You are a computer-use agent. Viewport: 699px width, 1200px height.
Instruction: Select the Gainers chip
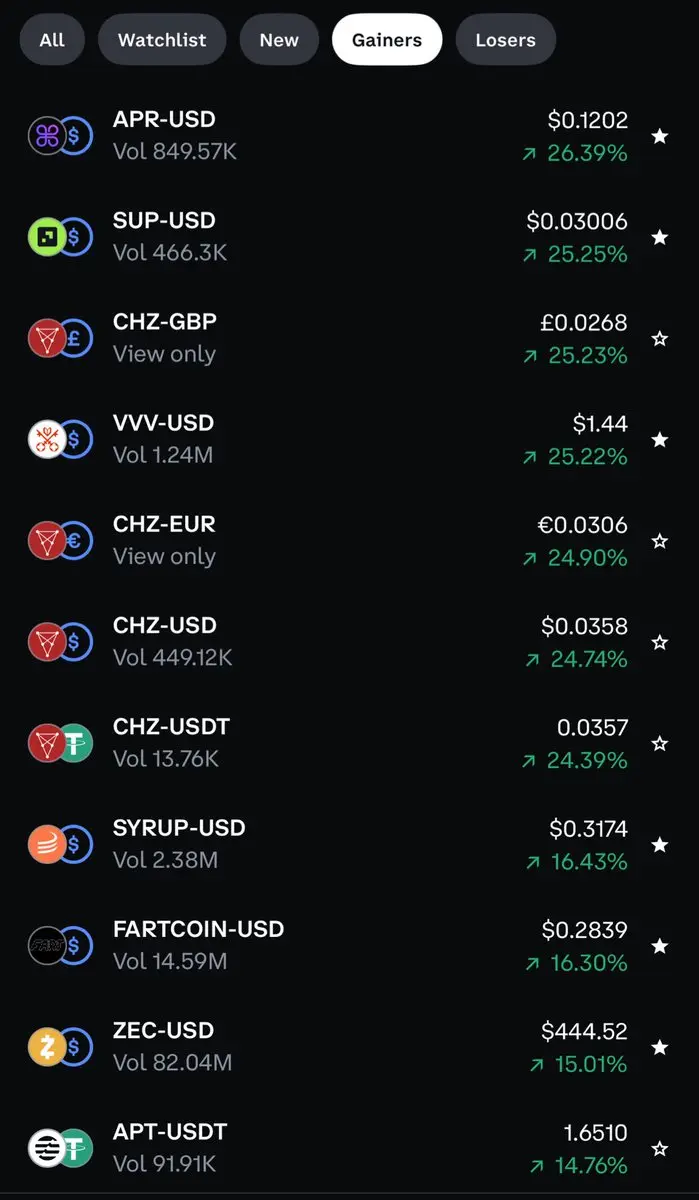[387, 40]
